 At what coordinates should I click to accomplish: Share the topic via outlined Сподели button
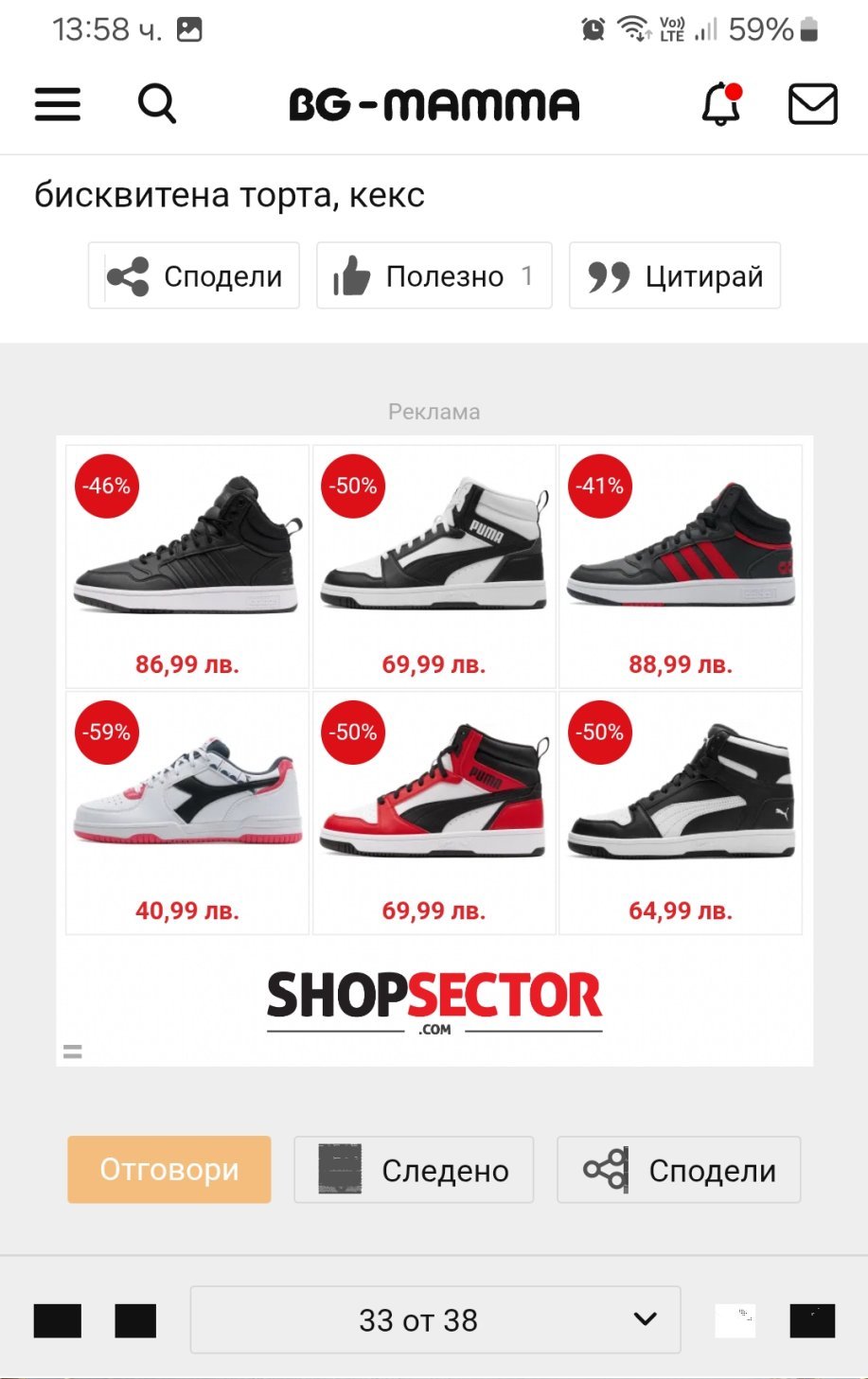[x=679, y=1170]
